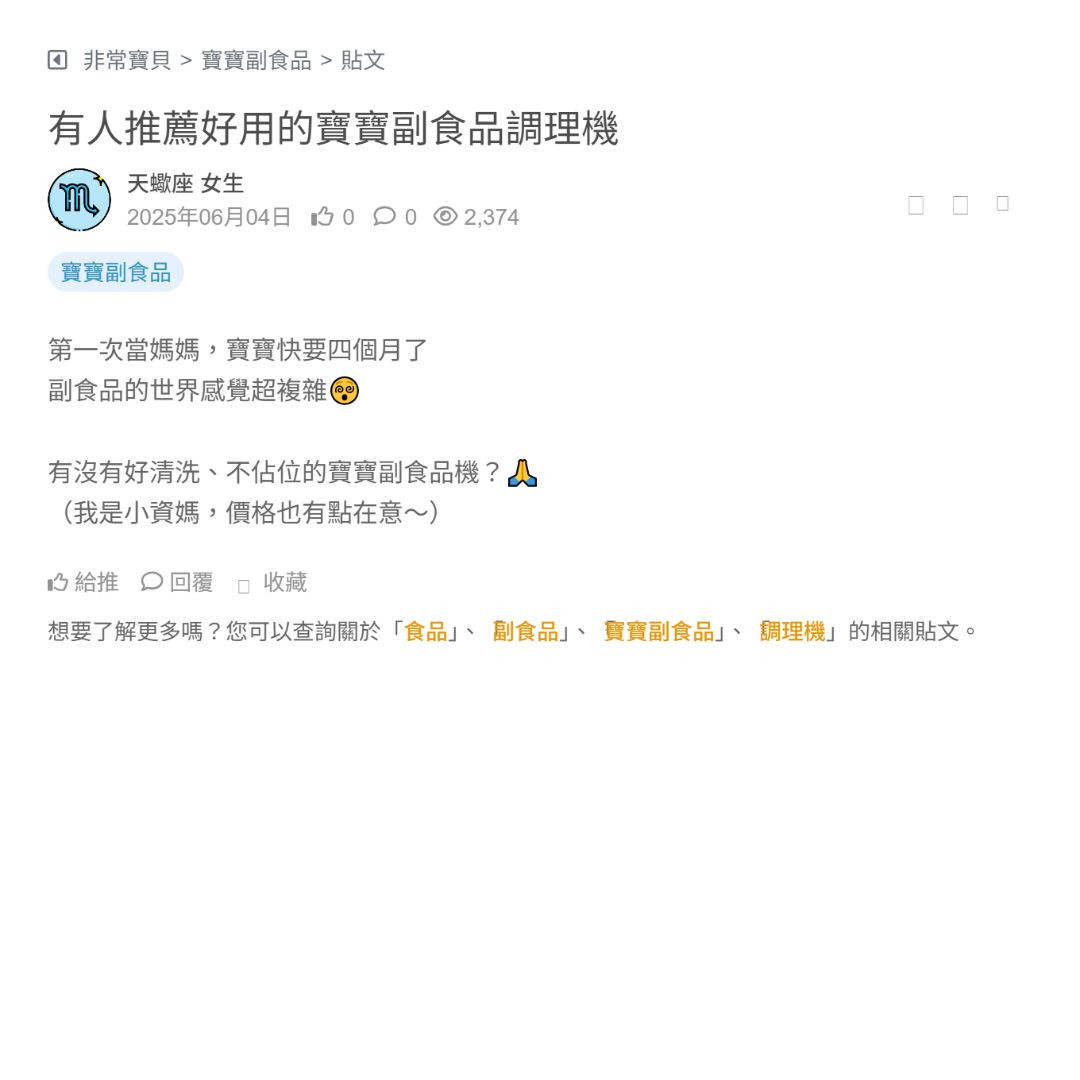
Task: Tap the back arrow icon in breadcrumb
Action: click(57, 60)
